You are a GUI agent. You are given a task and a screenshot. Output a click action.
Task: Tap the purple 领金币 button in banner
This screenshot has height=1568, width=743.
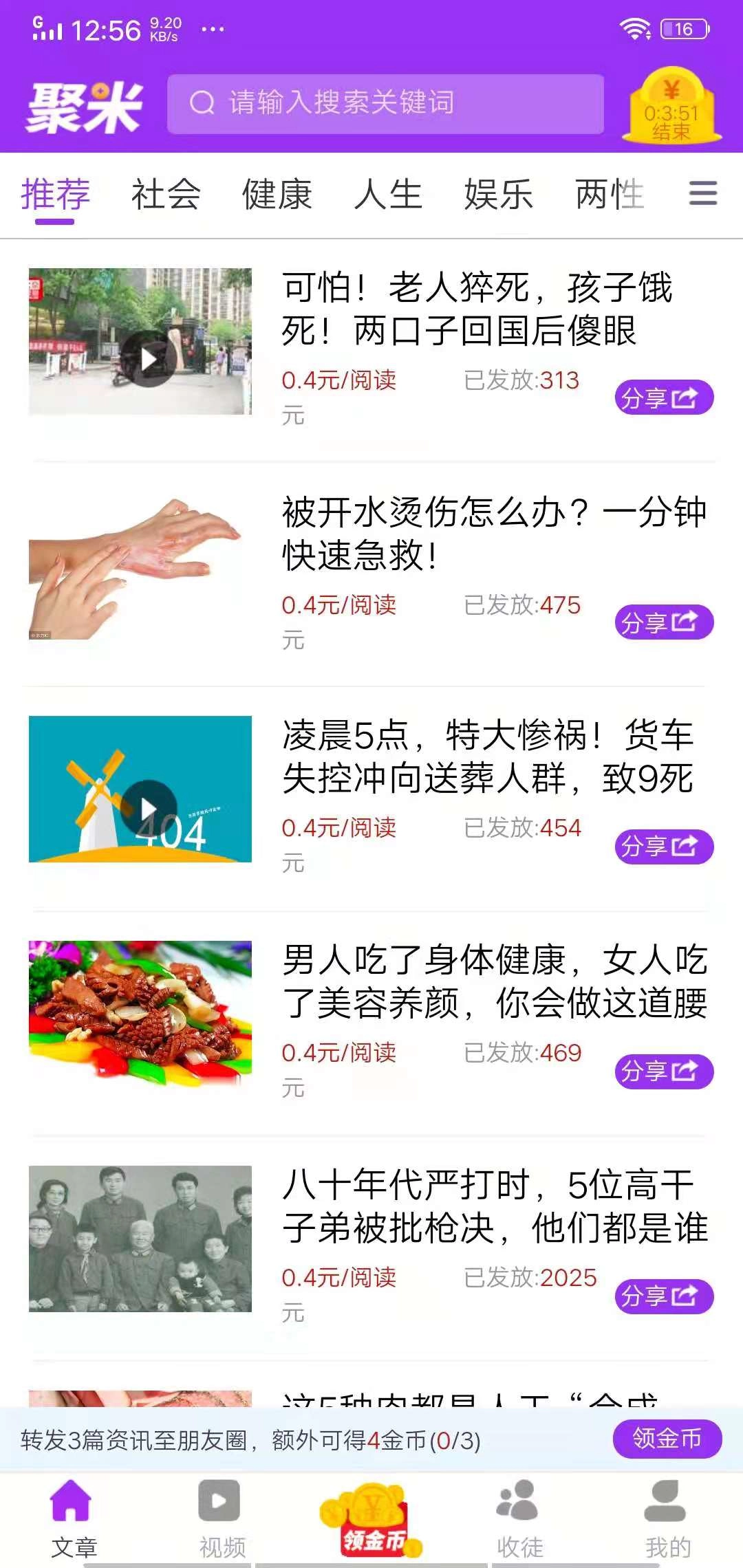[667, 1439]
